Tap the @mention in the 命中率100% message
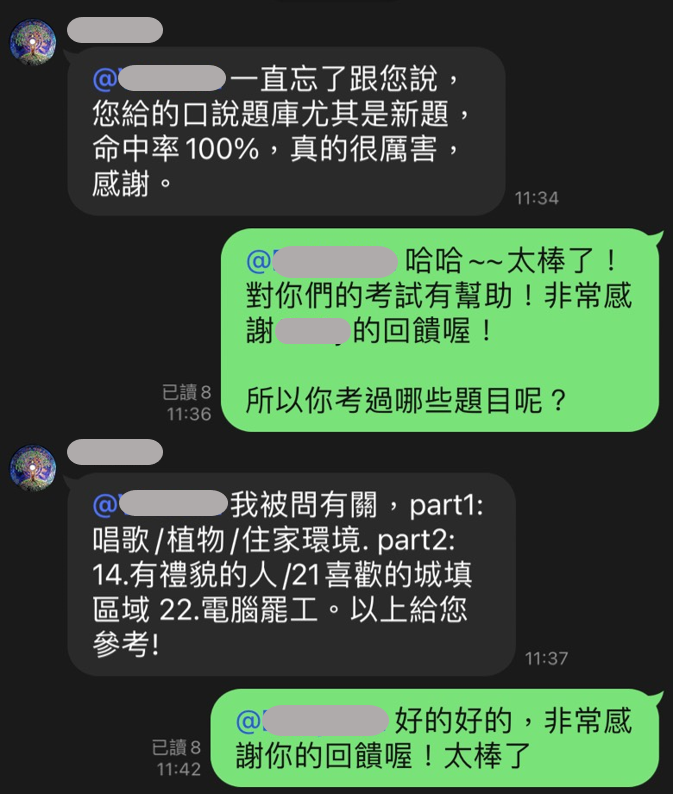Screen dimensions: 673x794 click(x=158, y=78)
